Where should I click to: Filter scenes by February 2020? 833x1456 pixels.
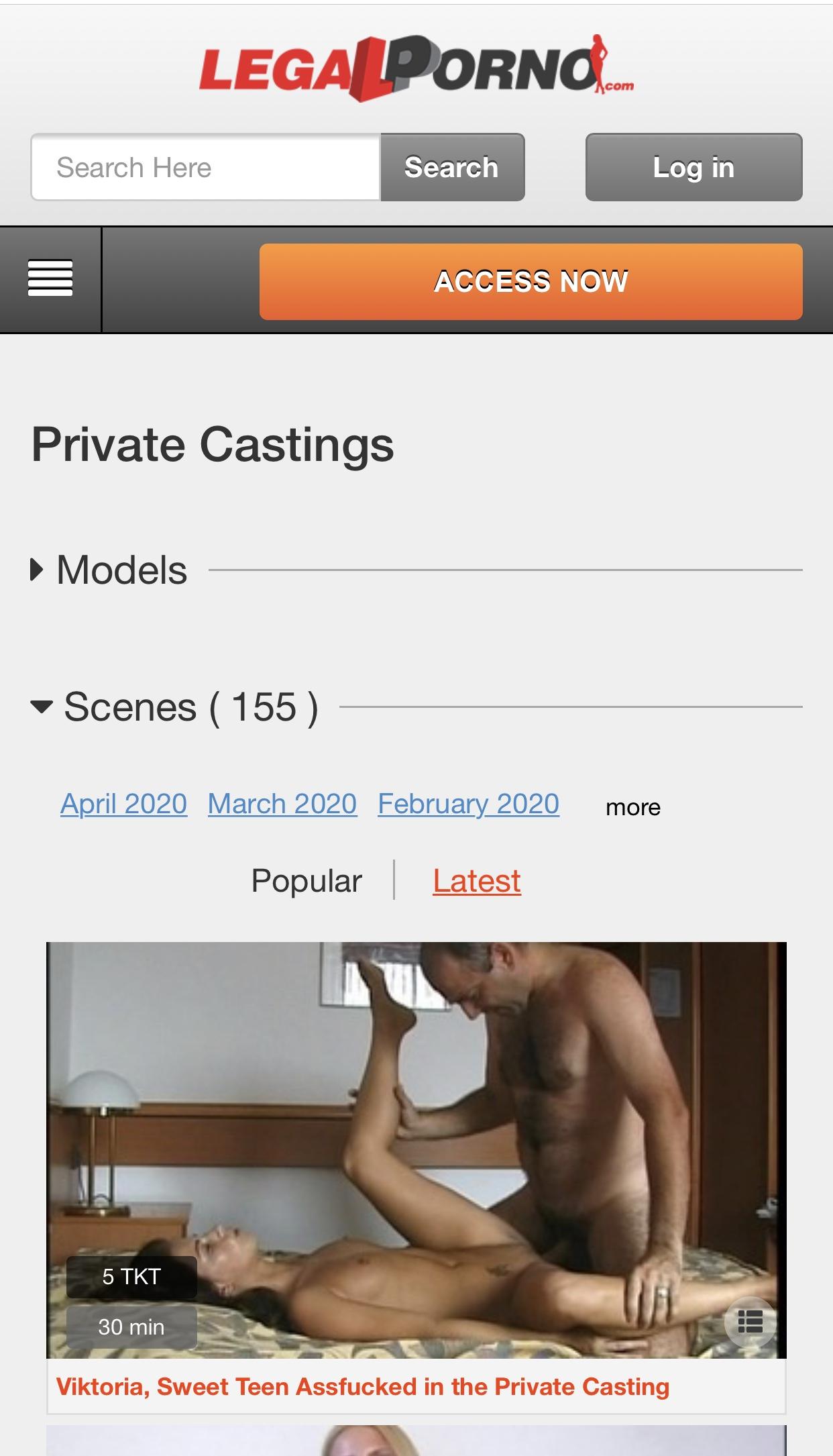pos(468,804)
